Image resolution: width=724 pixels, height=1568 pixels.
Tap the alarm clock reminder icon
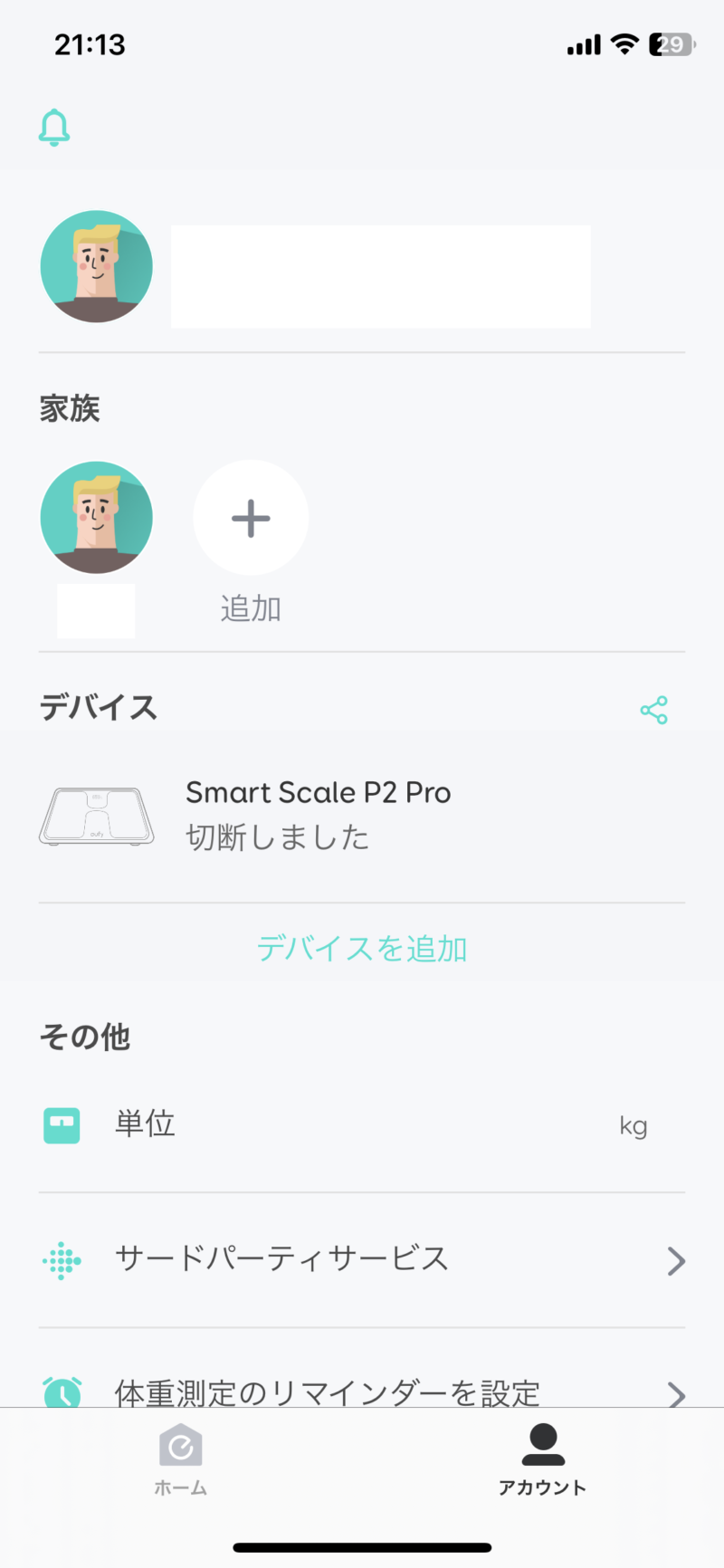pos(62,1391)
